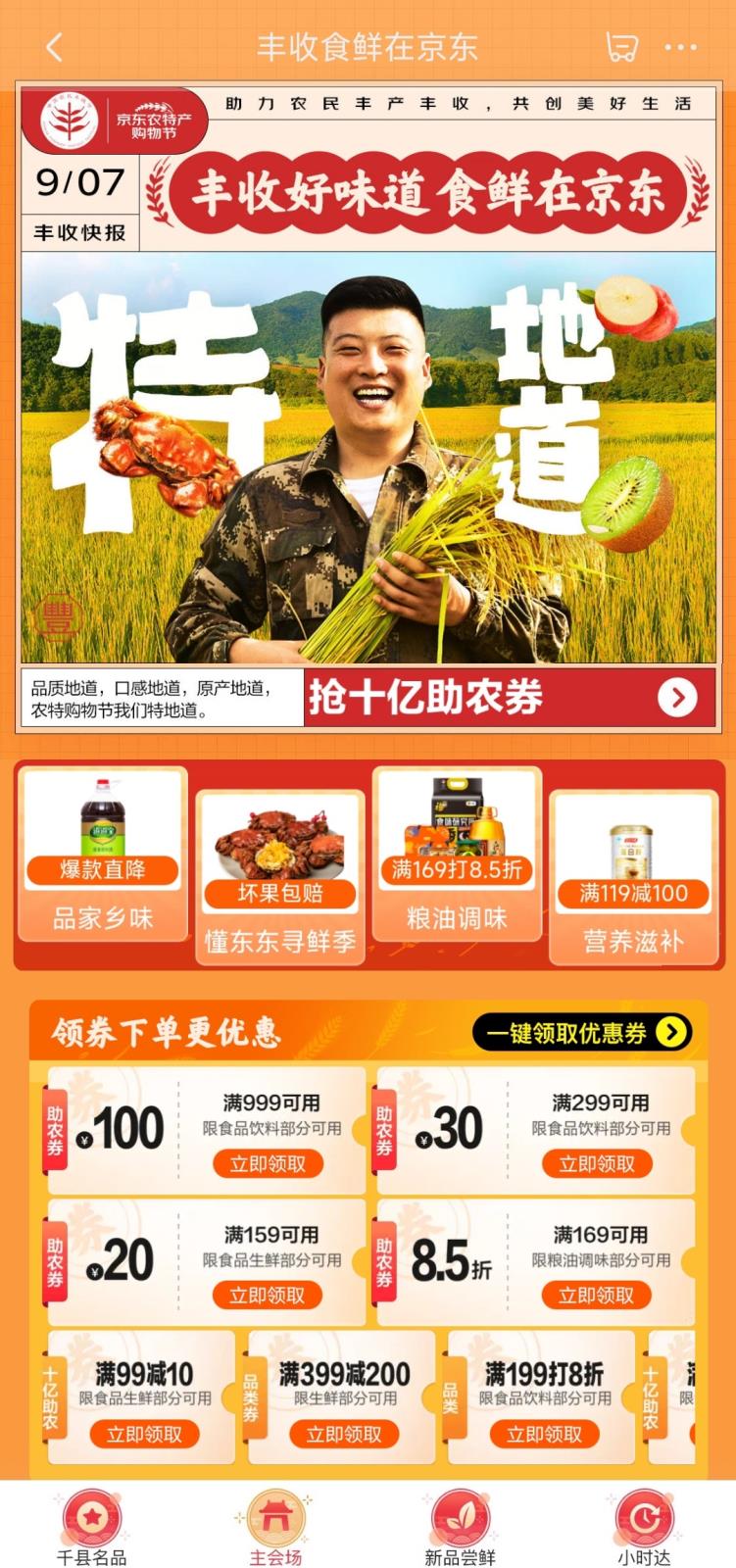Viewport: 736px width, 1568px height.
Task: Go back using the top-left arrow
Action: coord(54,46)
